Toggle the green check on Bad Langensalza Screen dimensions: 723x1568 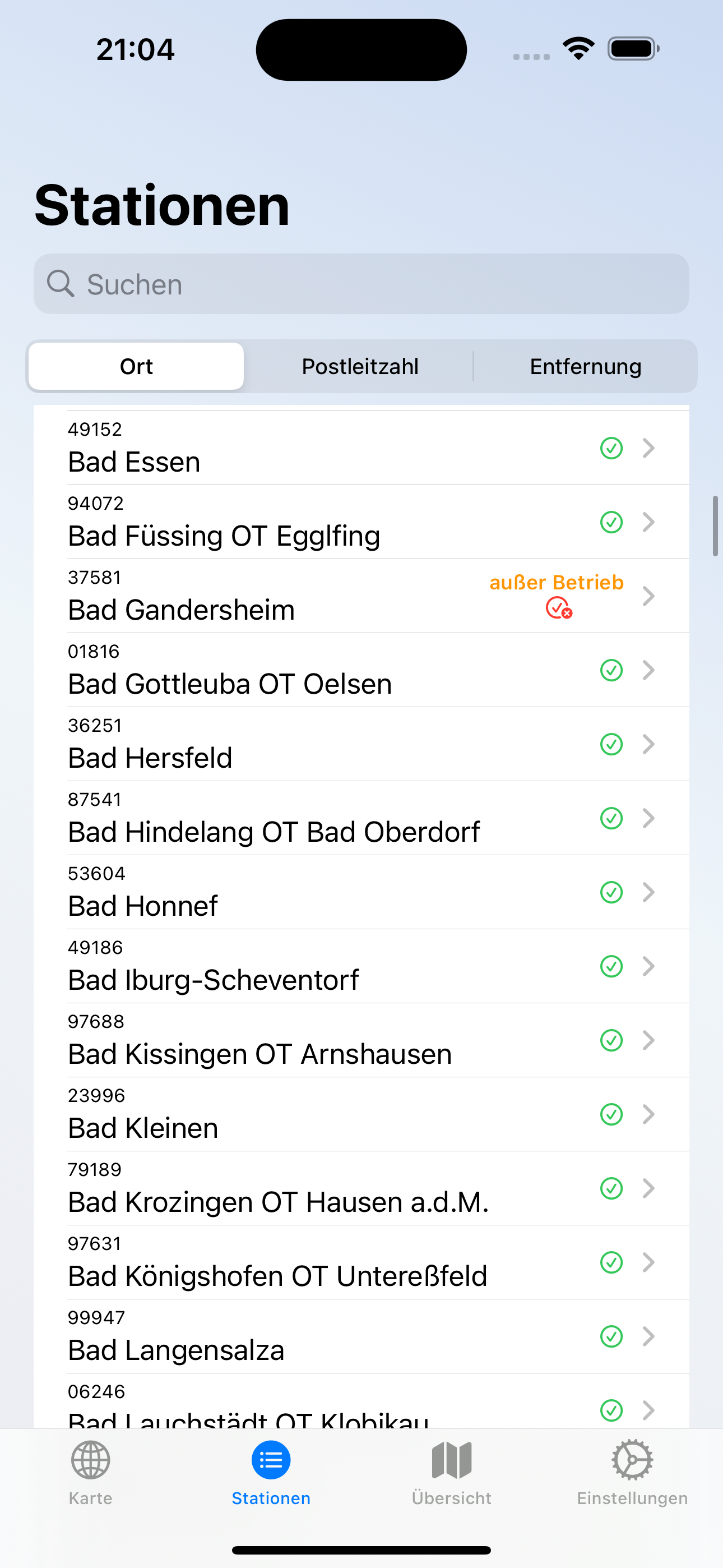pyautogui.click(x=611, y=1337)
